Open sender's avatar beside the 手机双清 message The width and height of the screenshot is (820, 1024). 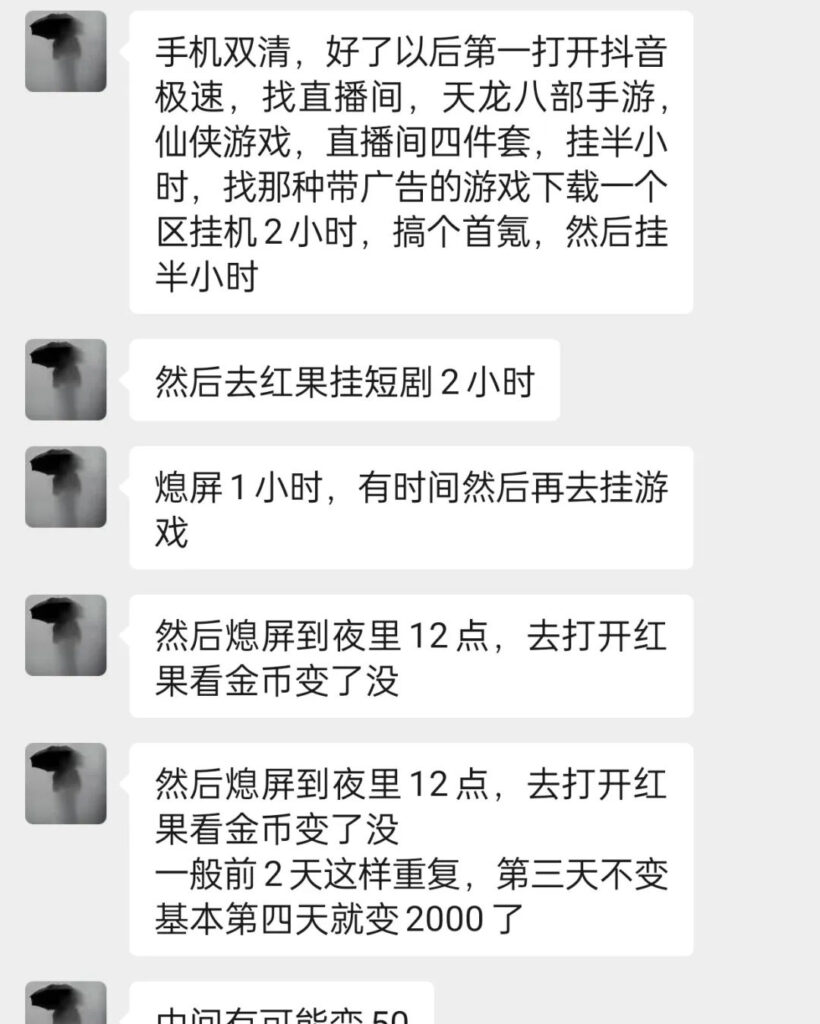pos(66,52)
